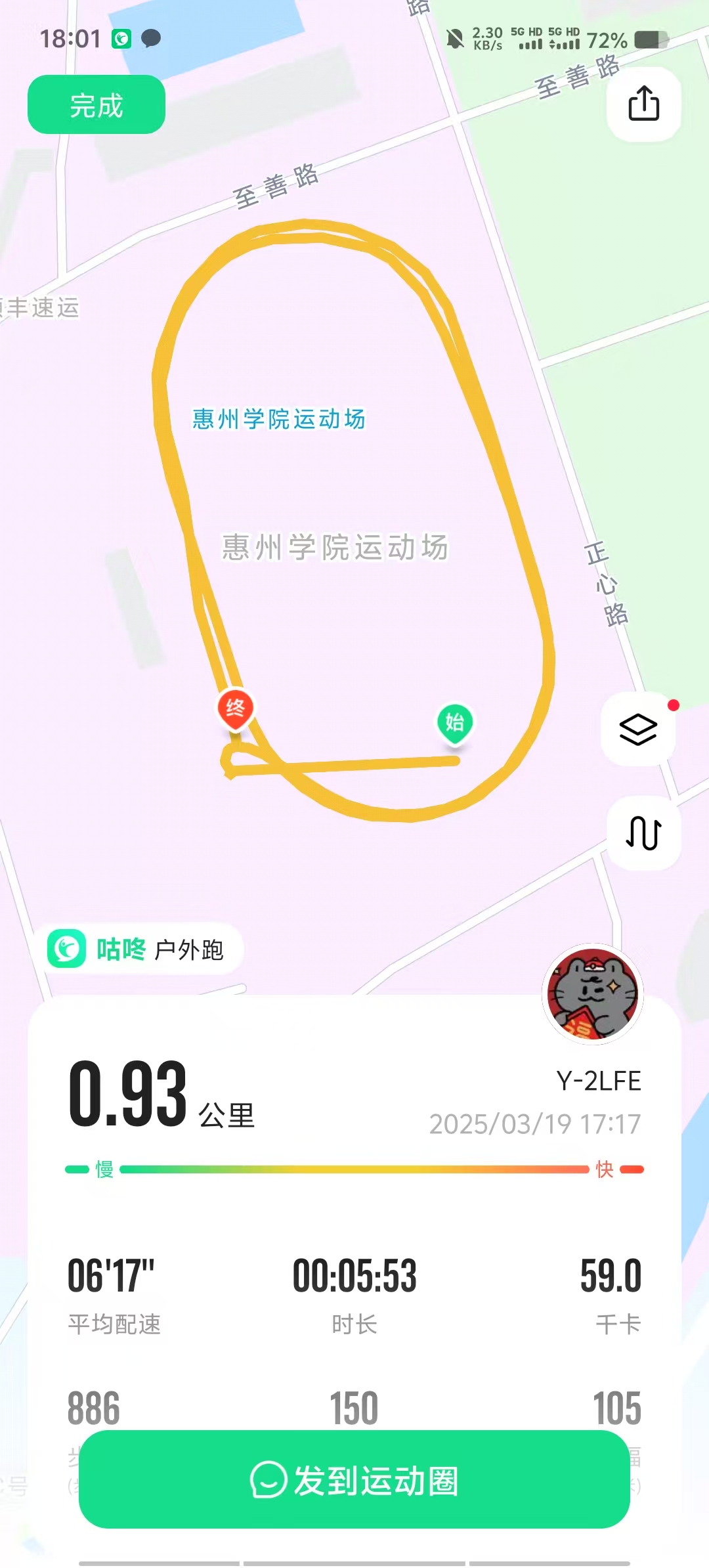
Task: Tap the green 完成 button
Action: tap(97, 105)
